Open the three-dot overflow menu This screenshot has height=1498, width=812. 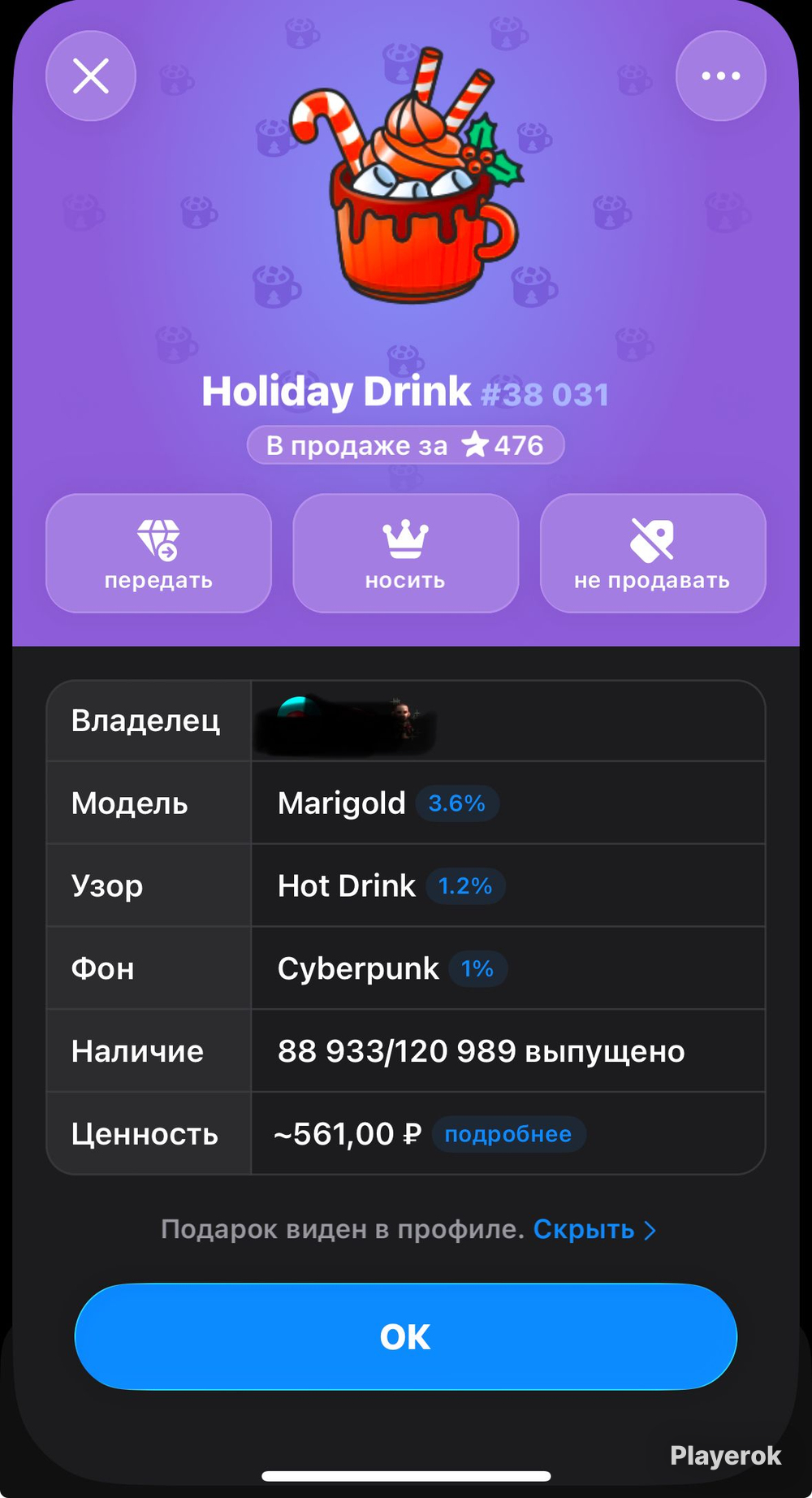[721, 76]
